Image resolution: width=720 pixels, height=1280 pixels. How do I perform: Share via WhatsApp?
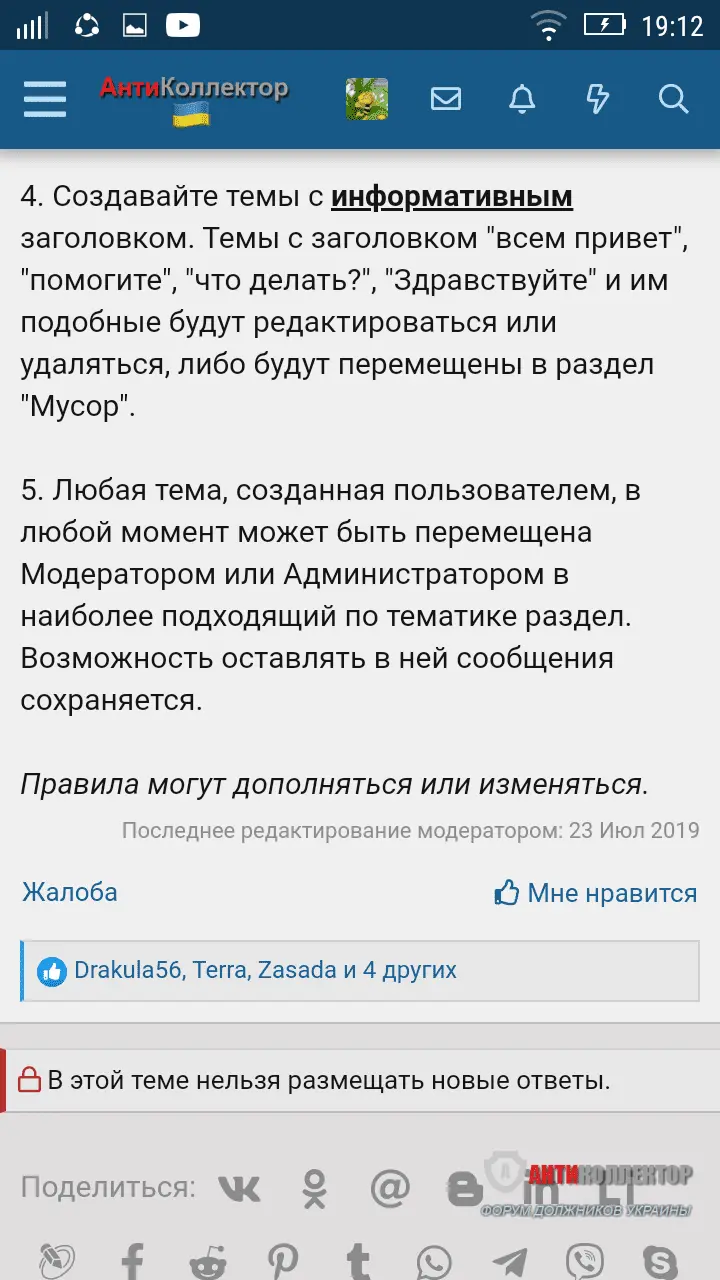[x=434, y=1260]
